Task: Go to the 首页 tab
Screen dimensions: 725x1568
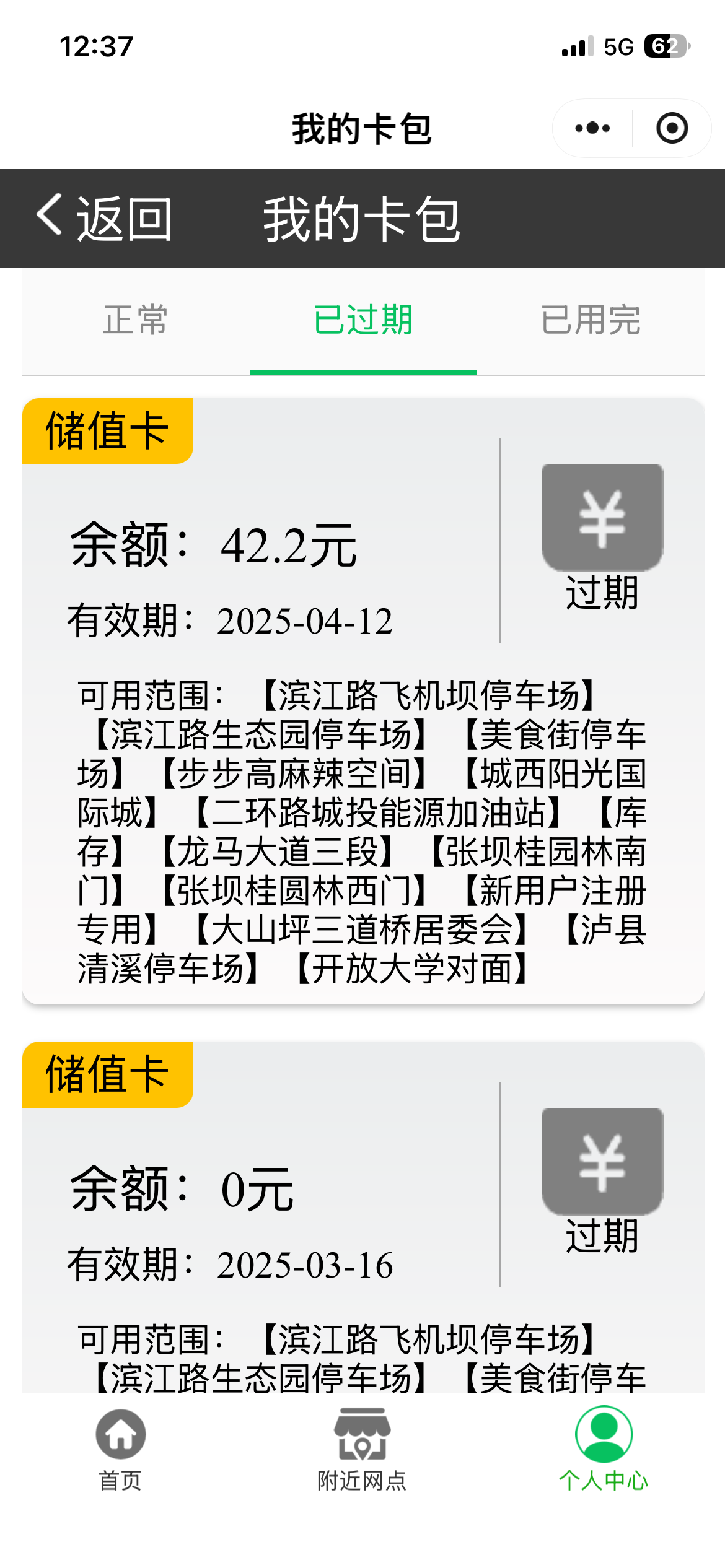Action: (x=121, y=1449)
